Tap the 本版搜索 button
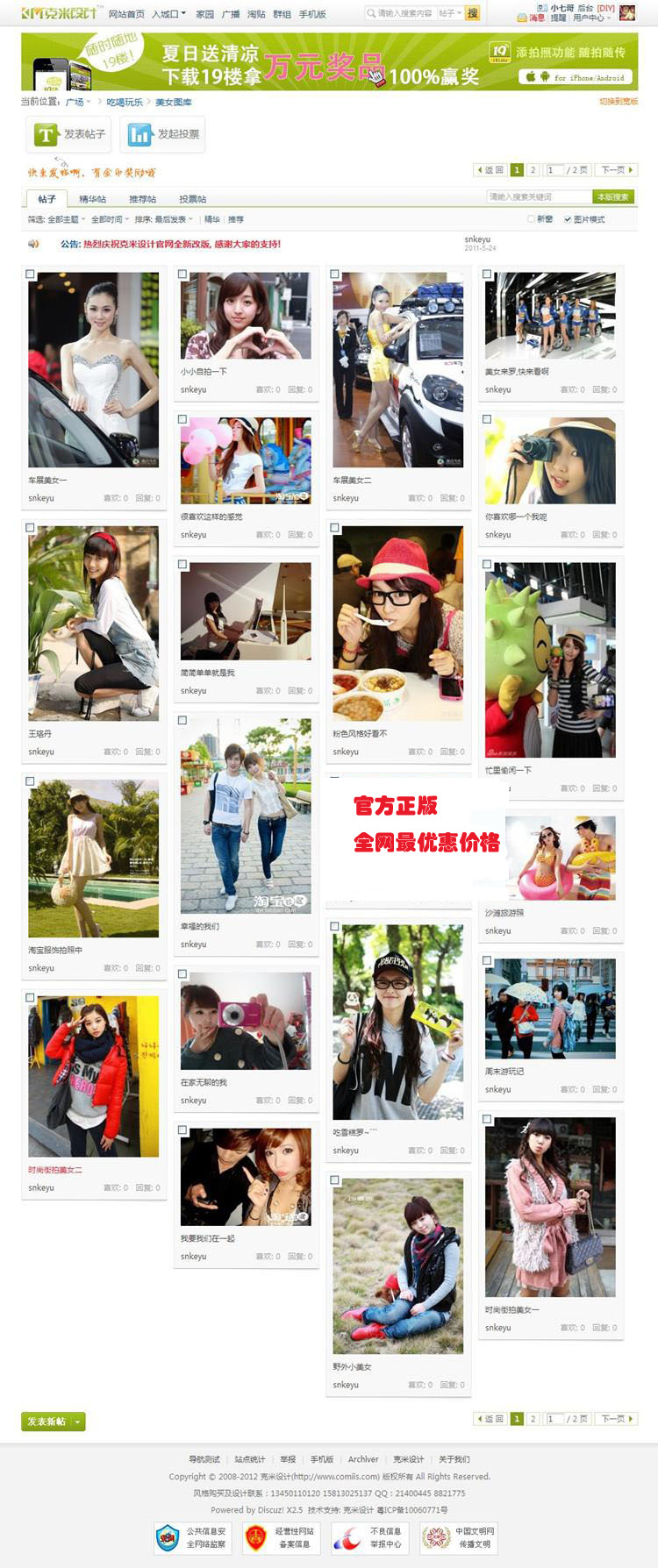This screenshot has width=658, height=1568. [x=612, y=196]
